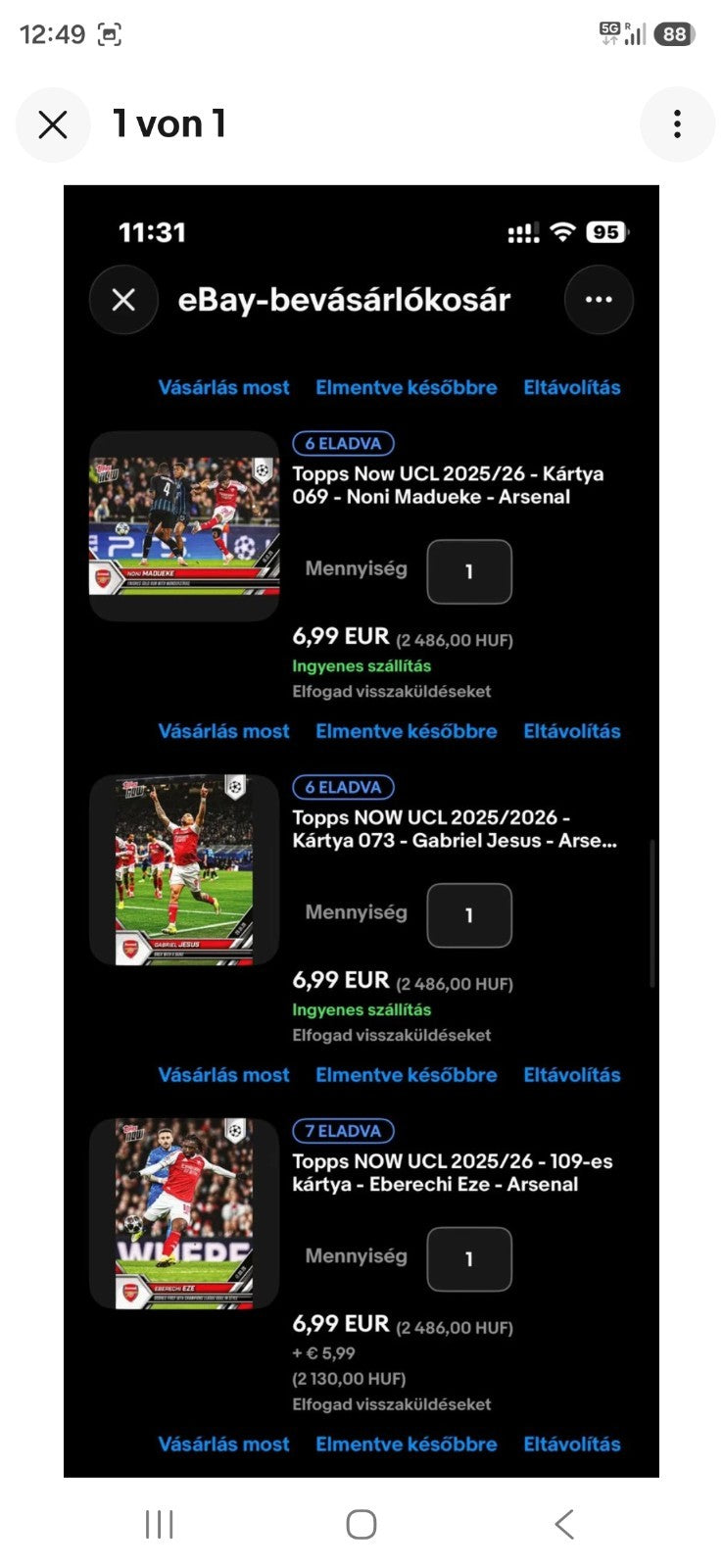Screen dimensions: 723x1568
Task: Open the three-dot overflow menu of the viewer
Action: click(677, 124)
